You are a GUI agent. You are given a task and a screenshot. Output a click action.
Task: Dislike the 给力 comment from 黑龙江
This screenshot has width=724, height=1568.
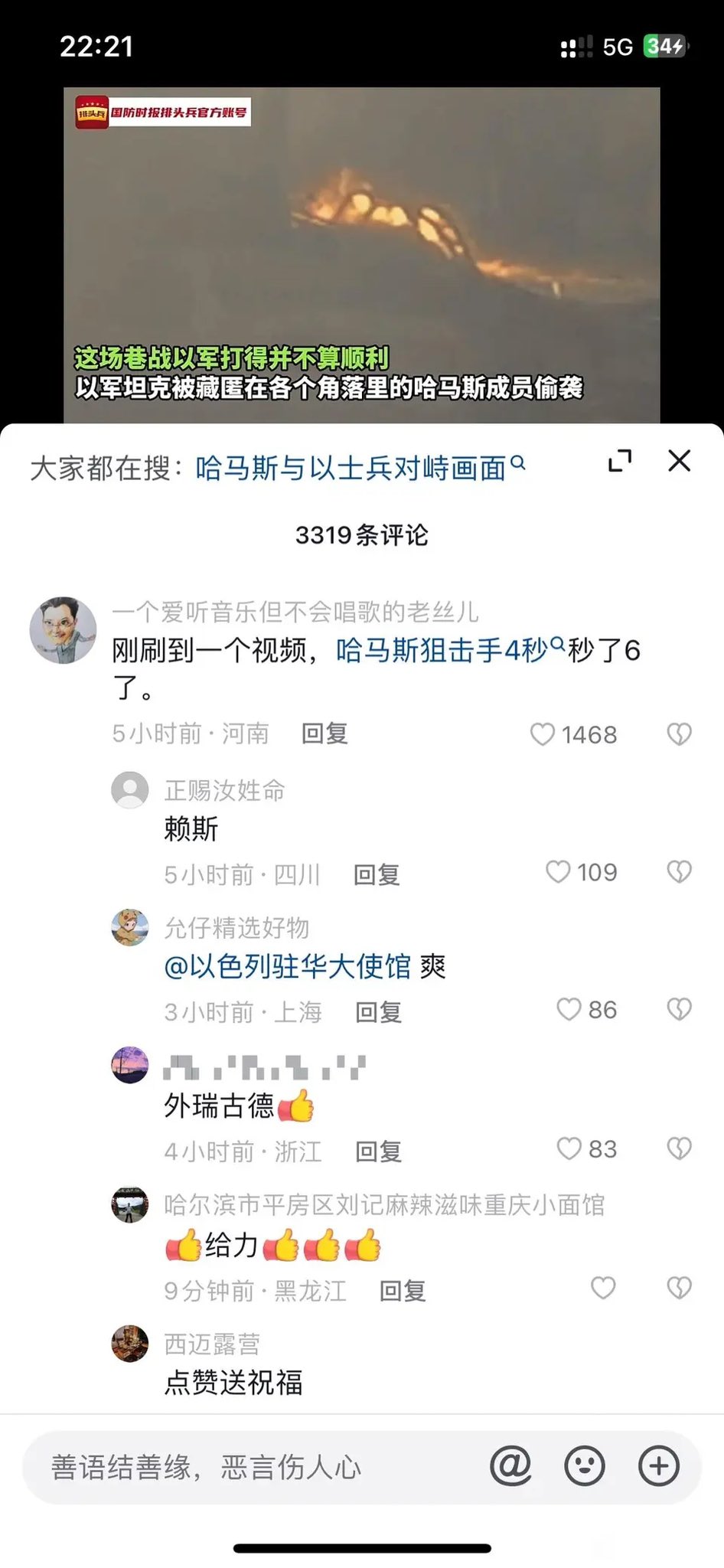coord(679,1289)
